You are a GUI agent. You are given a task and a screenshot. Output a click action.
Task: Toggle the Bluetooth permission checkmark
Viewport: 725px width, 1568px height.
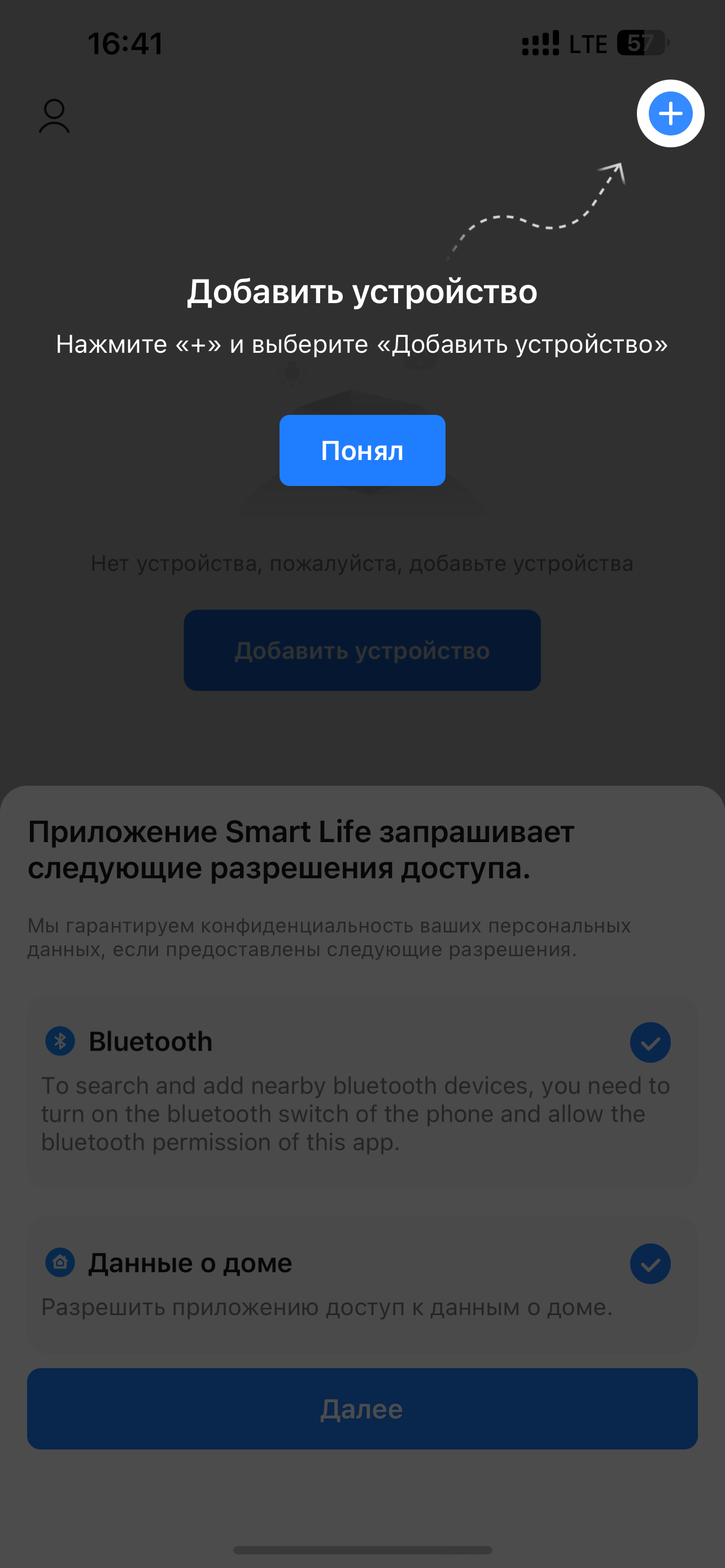coord(650,1042)
